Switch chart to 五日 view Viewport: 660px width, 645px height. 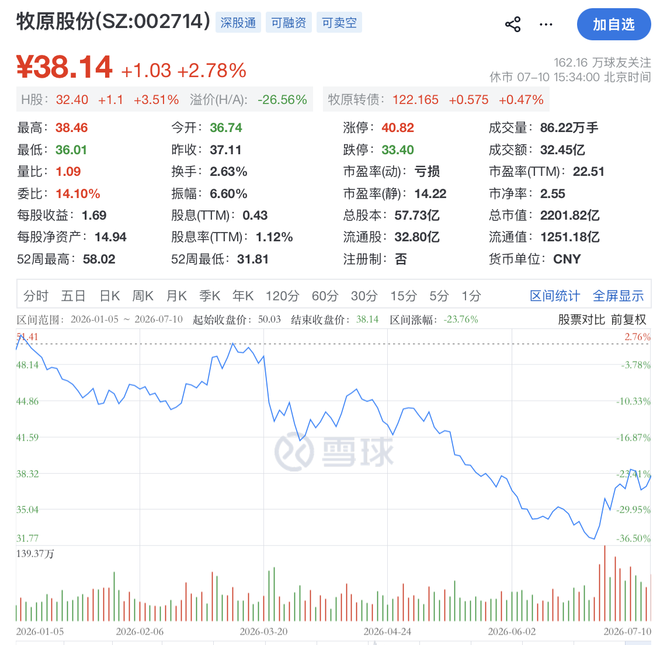coord(73,296)
